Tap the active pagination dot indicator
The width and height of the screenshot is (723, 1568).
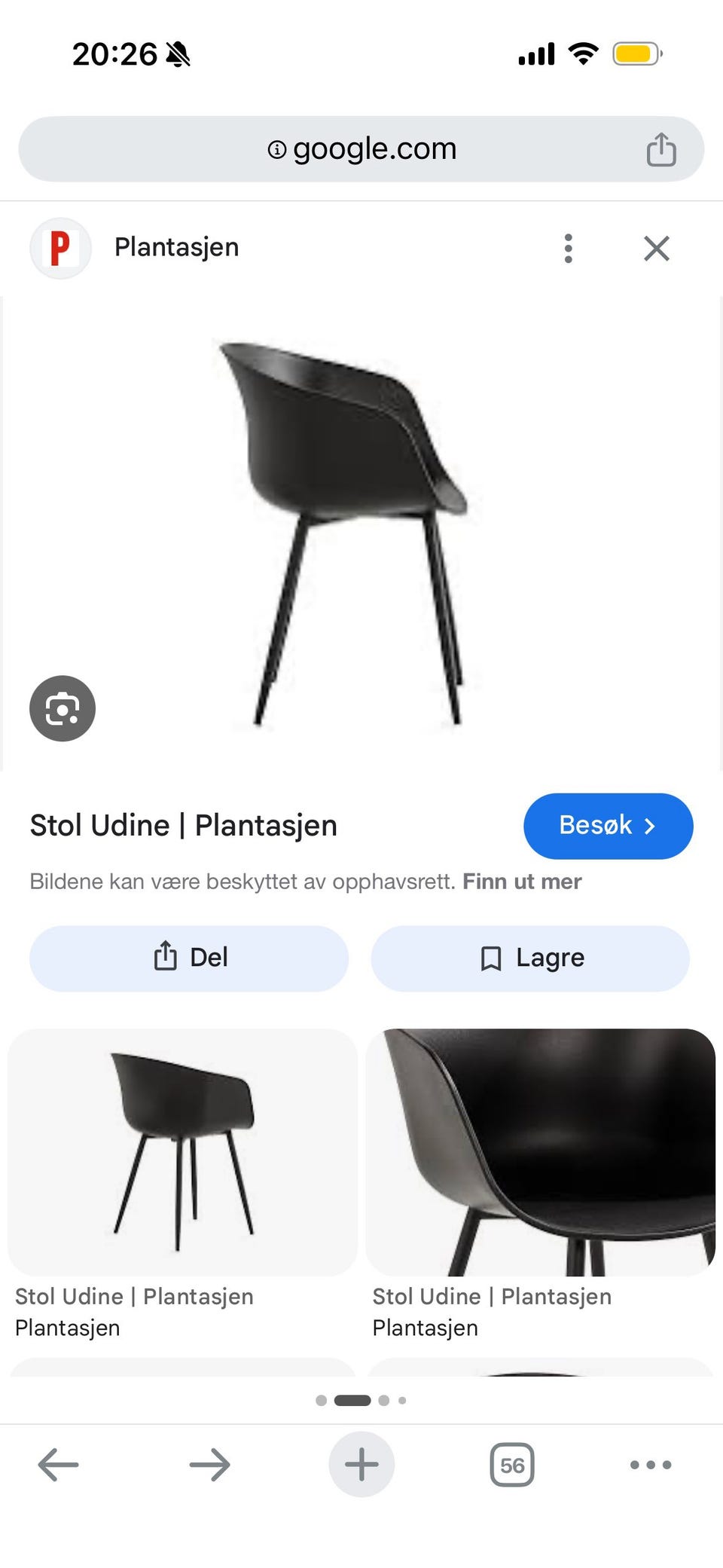[352, 1401]
